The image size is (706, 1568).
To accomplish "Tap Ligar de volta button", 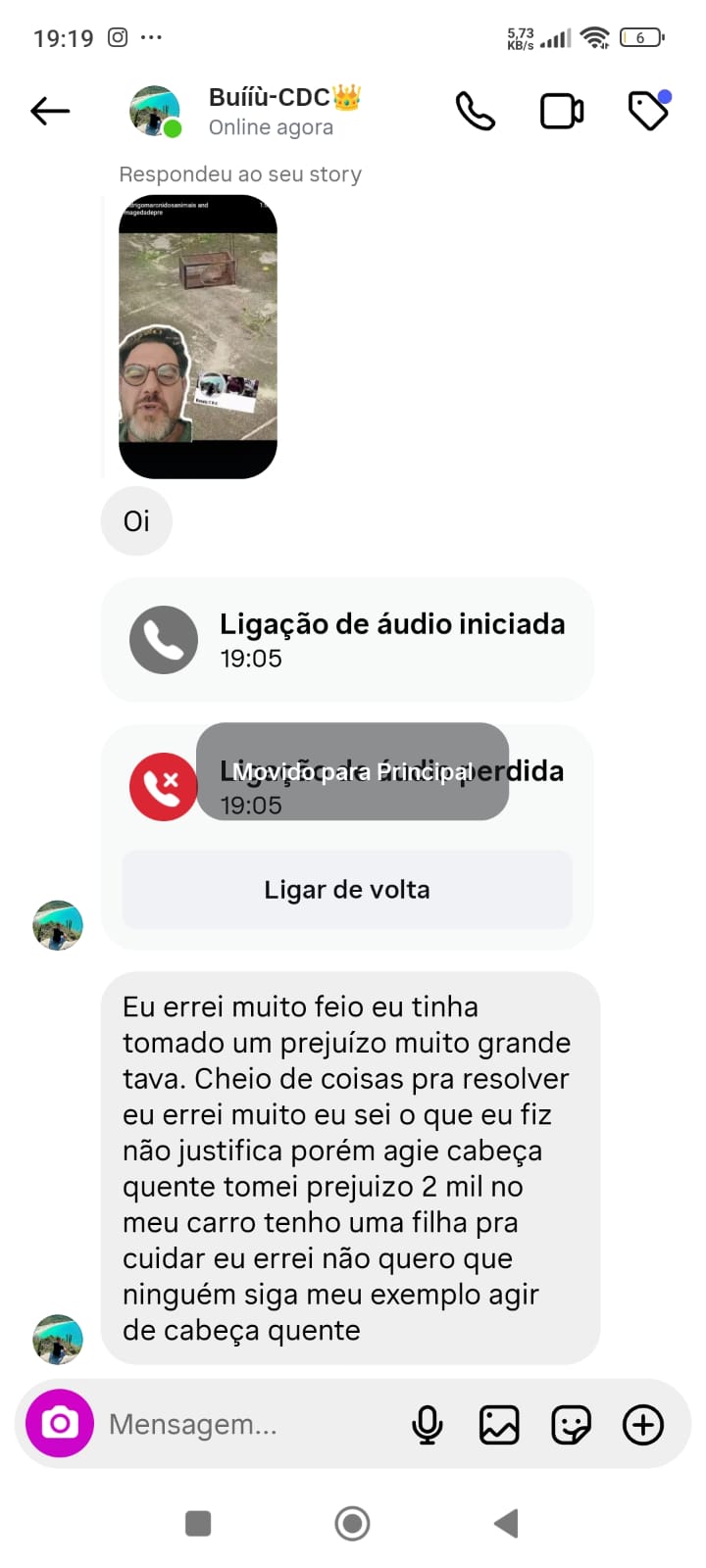I will (346, 889).
